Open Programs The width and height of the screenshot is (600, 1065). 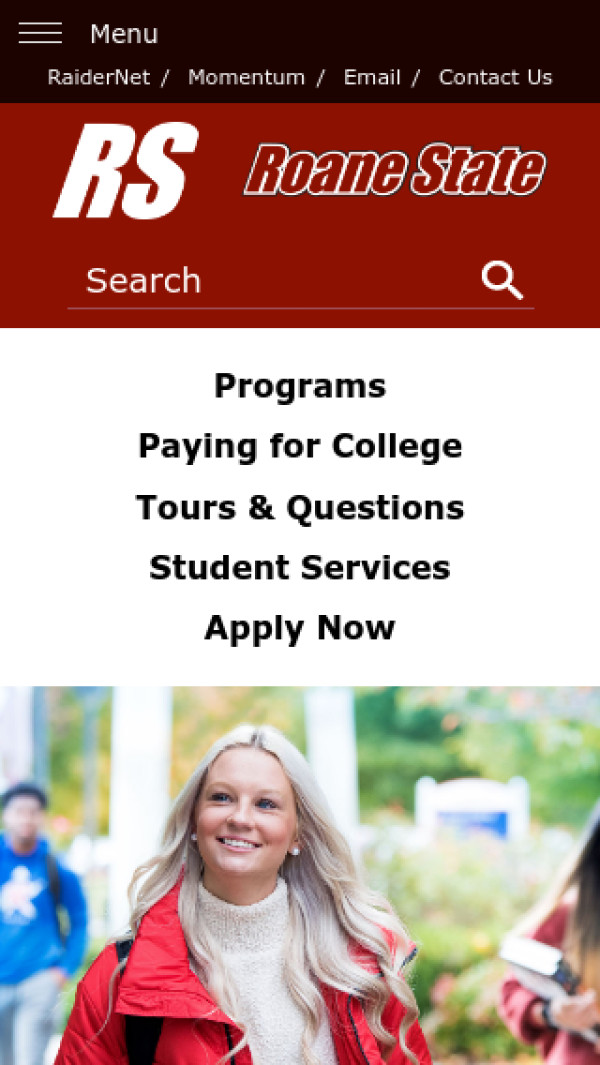pyautogui.click(x=300, y=386)
